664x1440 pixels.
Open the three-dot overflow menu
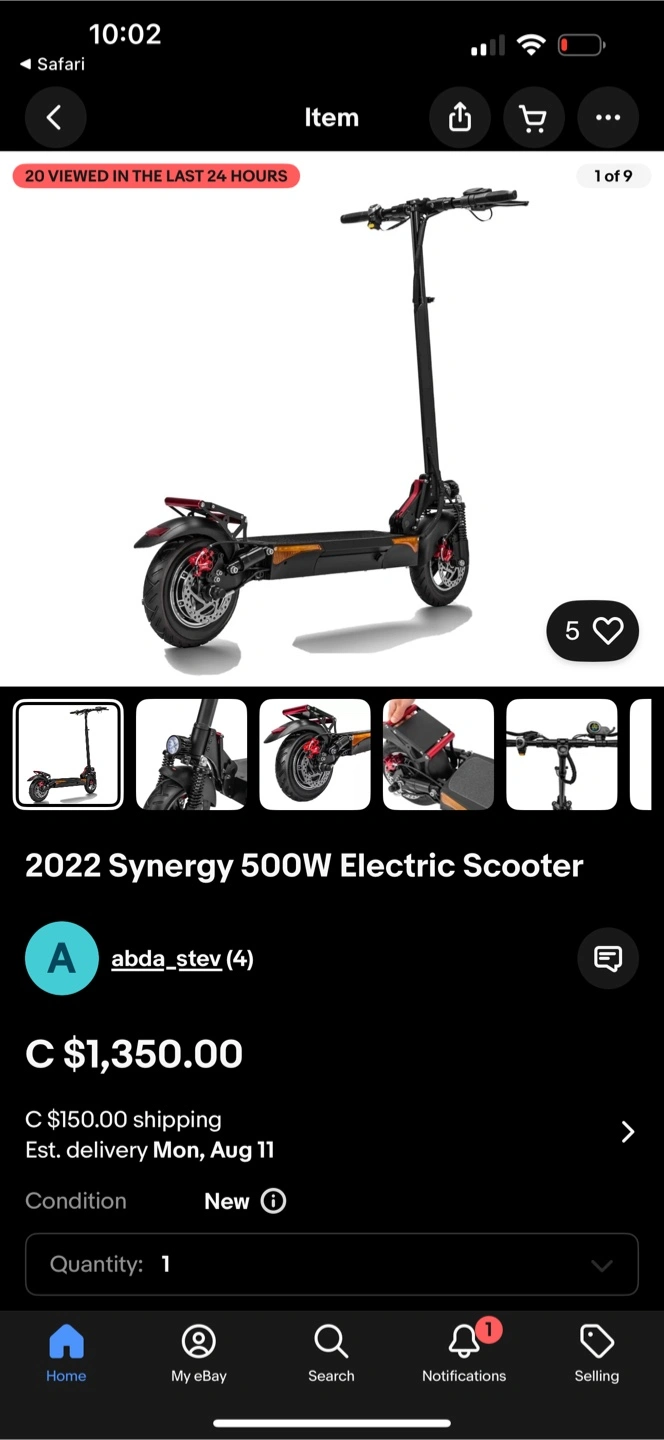(x=607, y=118)
